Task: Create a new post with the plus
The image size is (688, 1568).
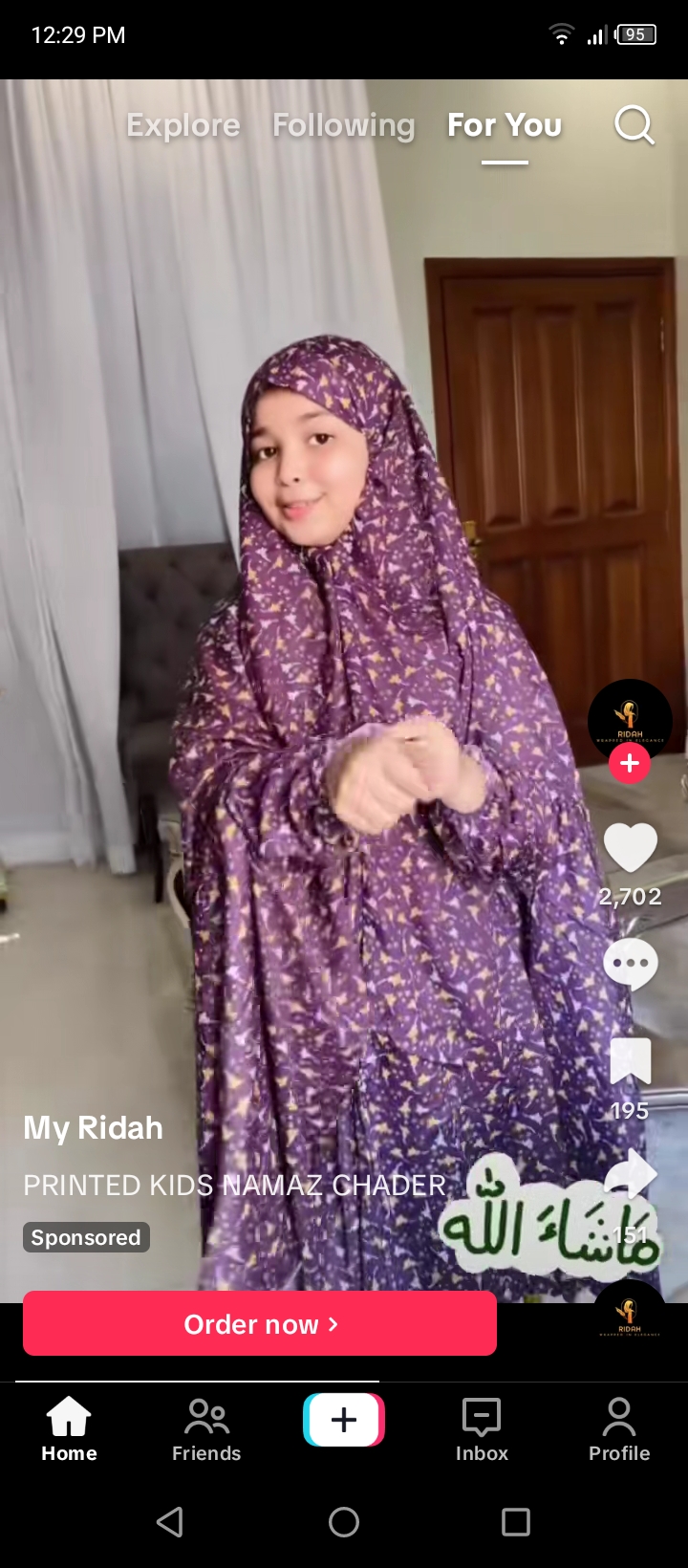Action: [344, 1420]
